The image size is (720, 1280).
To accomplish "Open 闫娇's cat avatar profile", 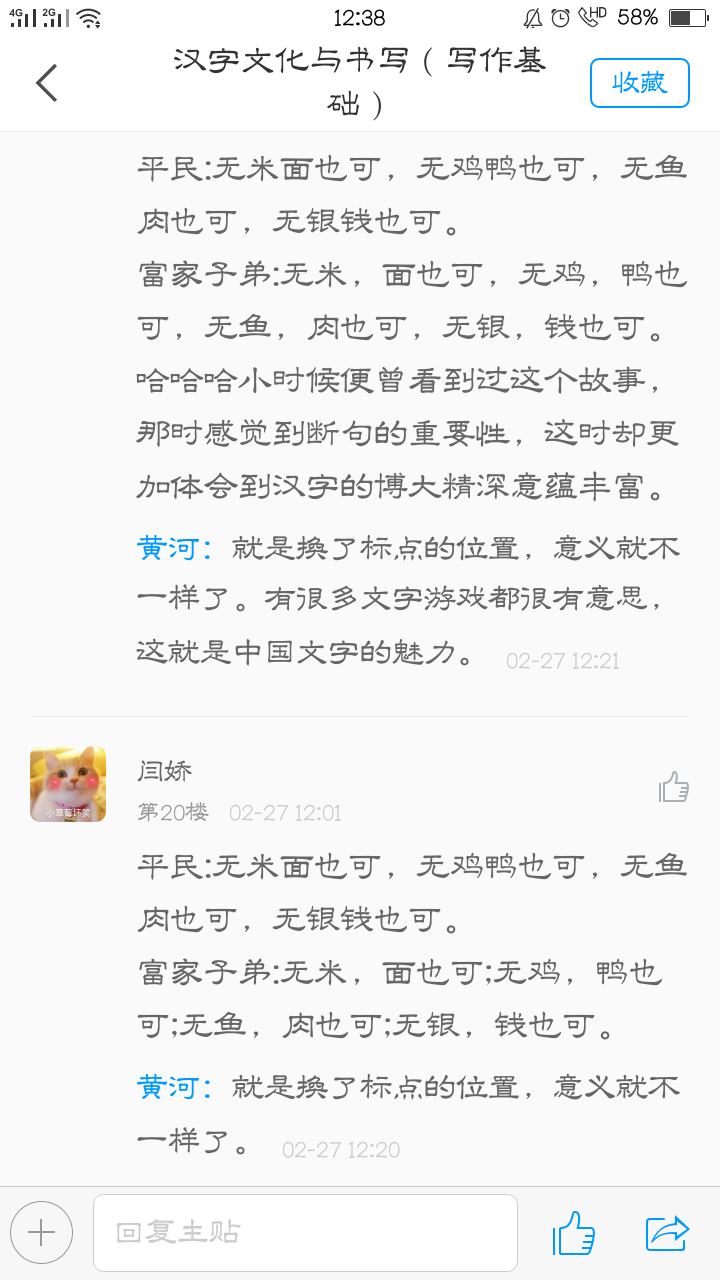I will point(68,784).
